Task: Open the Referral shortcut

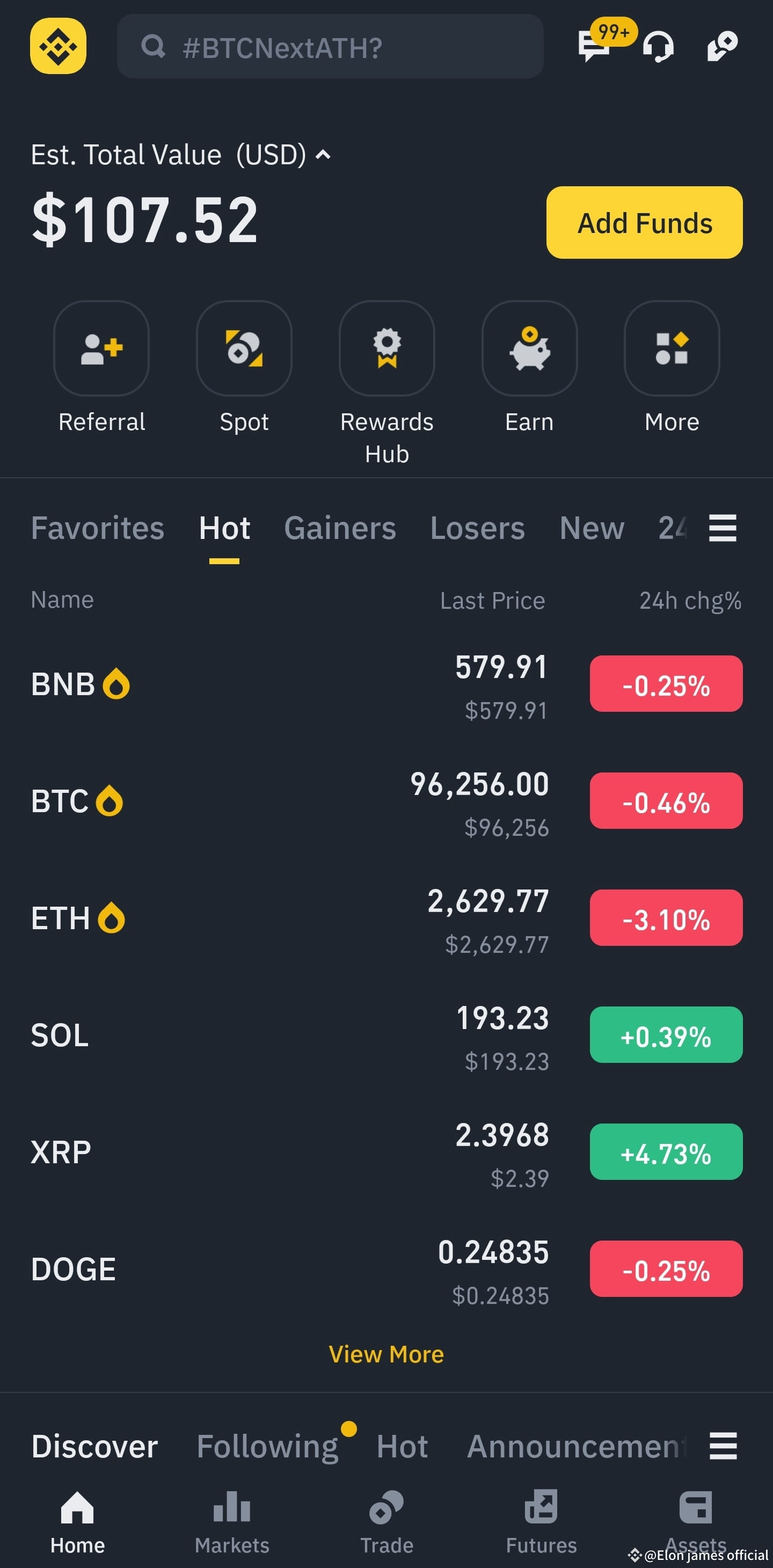Action: [101, 348]
